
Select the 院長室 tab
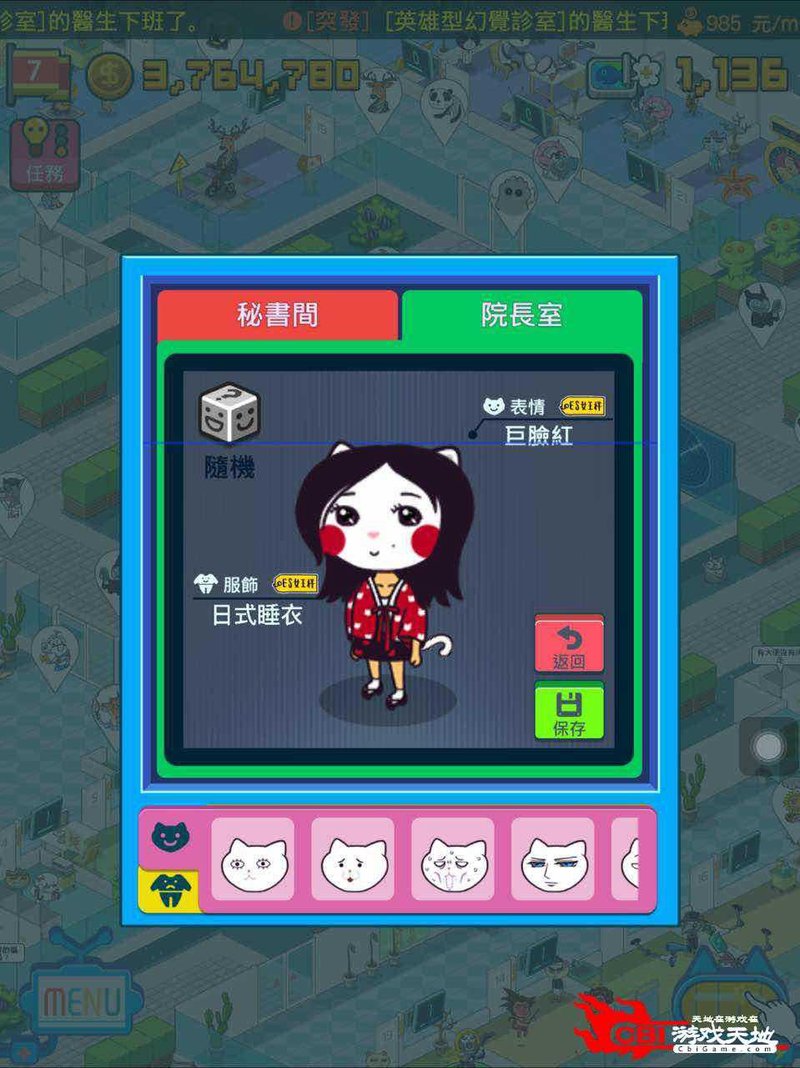coord(521,315)
